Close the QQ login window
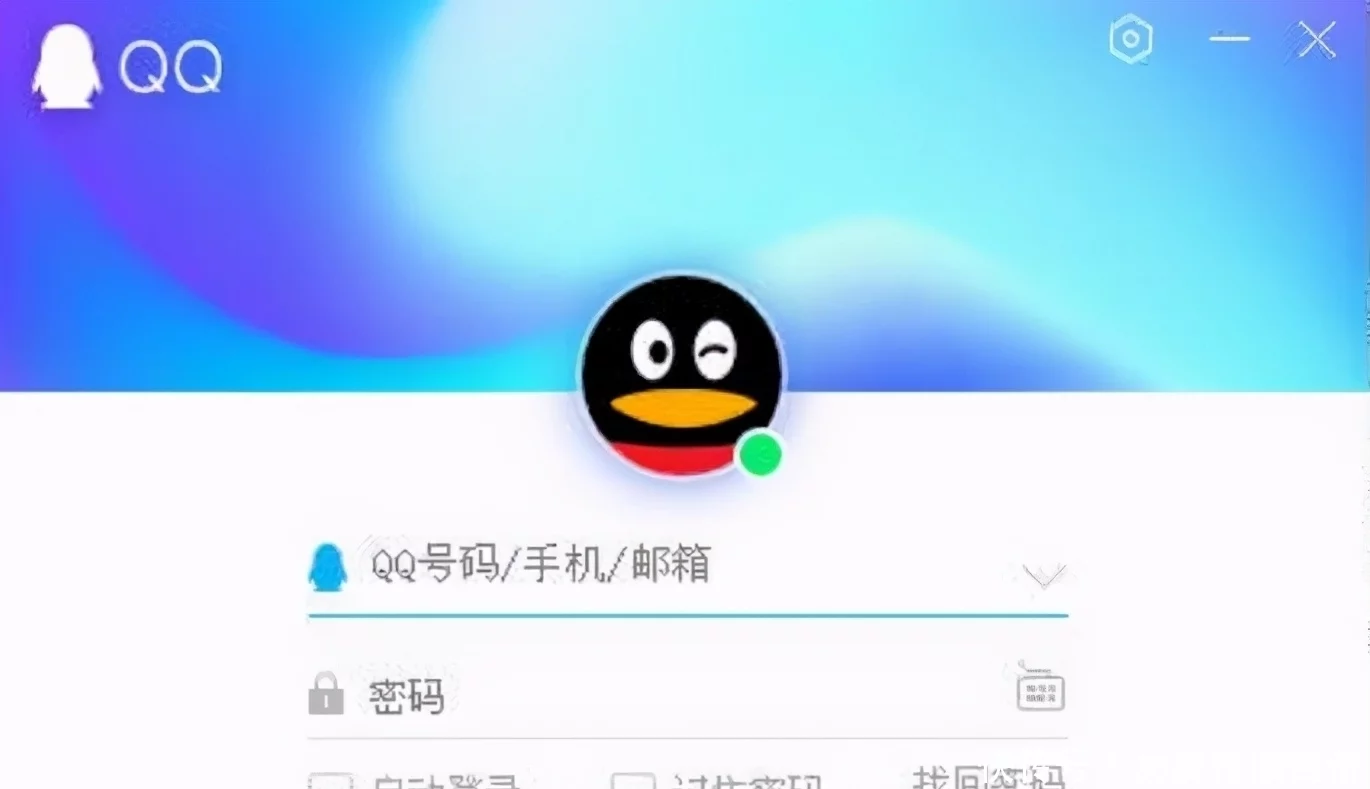The width and height of the screenshot is (1370, 789). 1317,40
